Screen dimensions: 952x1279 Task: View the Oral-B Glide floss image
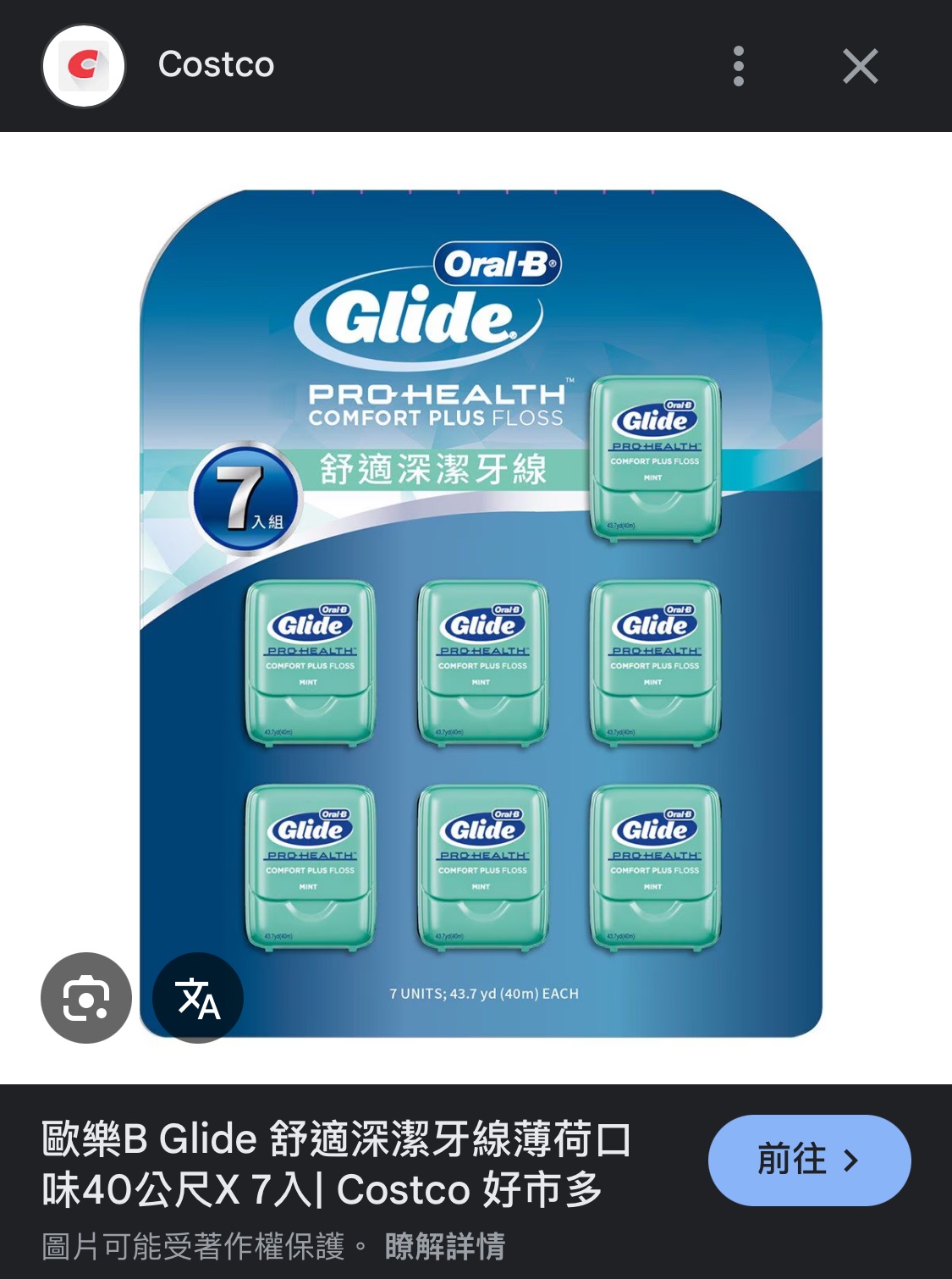(x=481, y=613)
